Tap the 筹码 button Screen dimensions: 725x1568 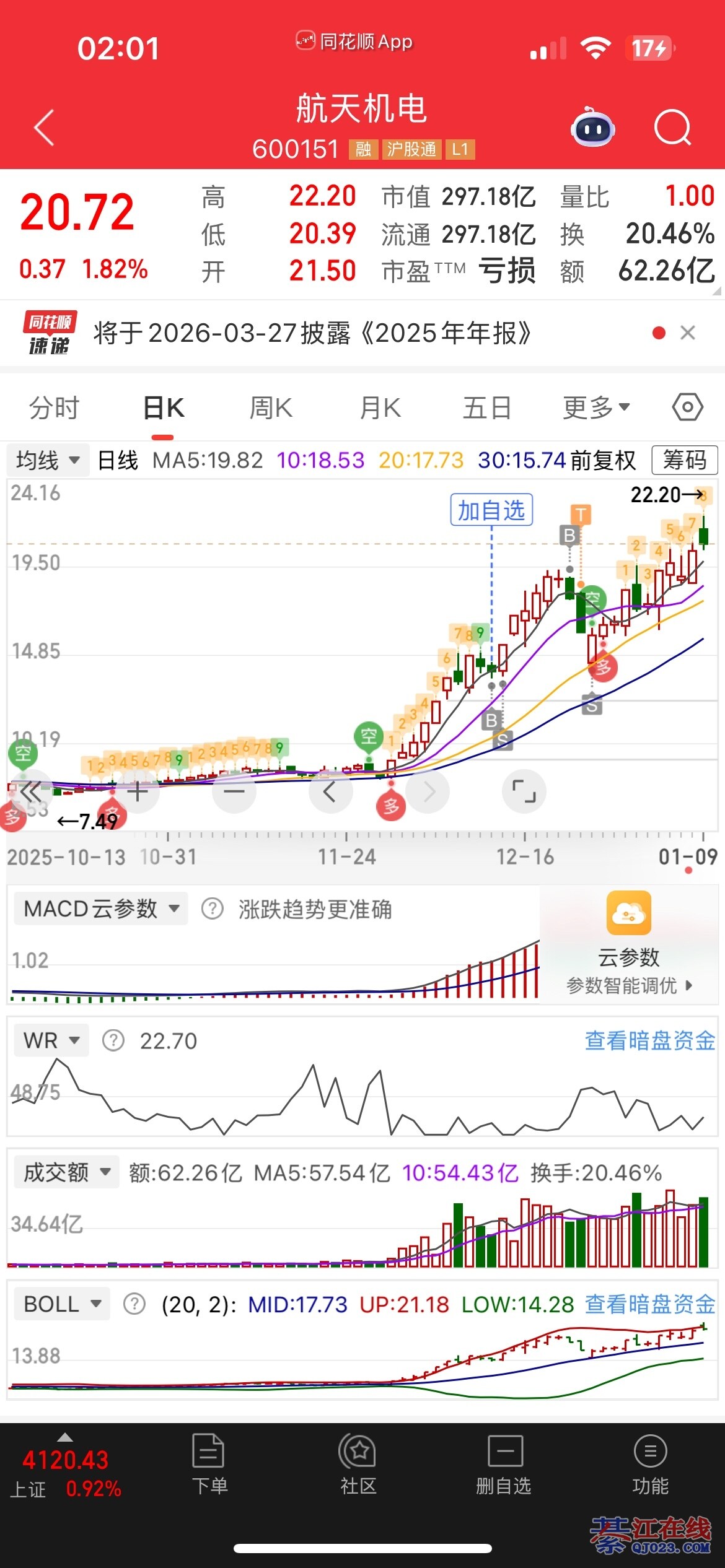point(684,460)
